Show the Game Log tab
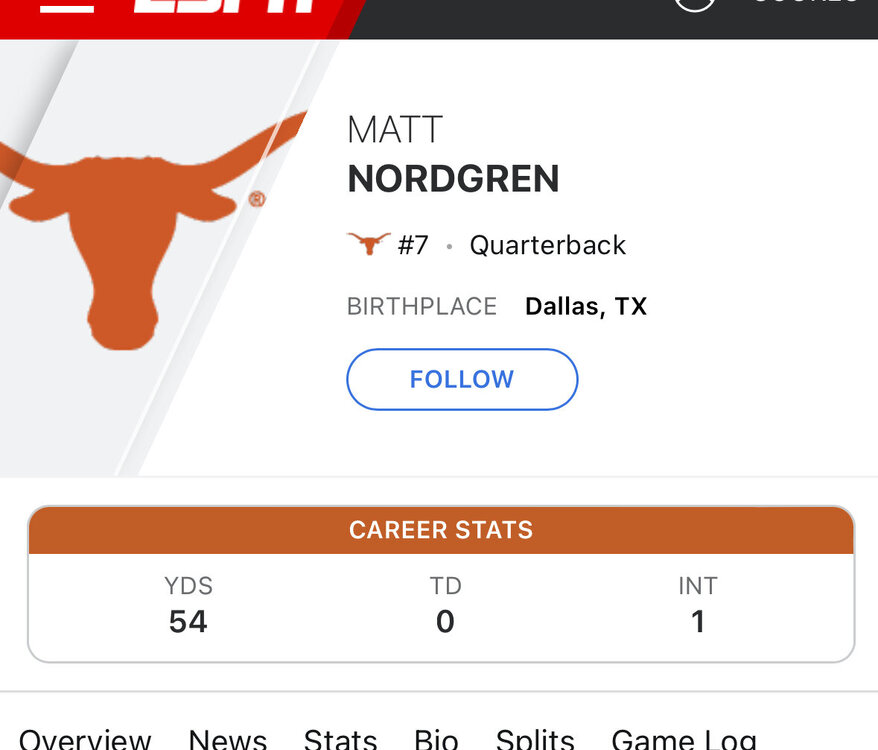This screenshot has height=750, width=878. [683, 739]
